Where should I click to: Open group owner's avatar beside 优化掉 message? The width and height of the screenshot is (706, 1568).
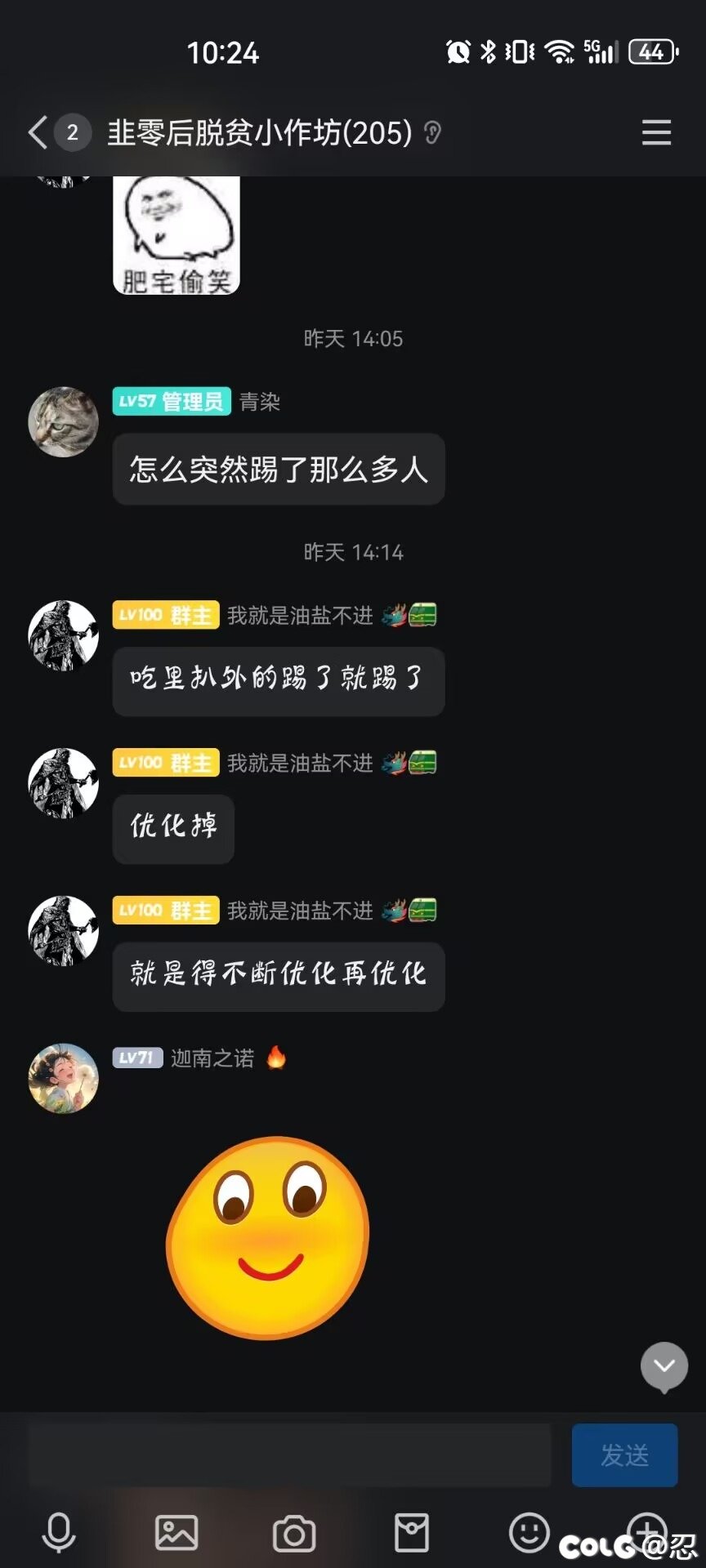coord(64,783)
